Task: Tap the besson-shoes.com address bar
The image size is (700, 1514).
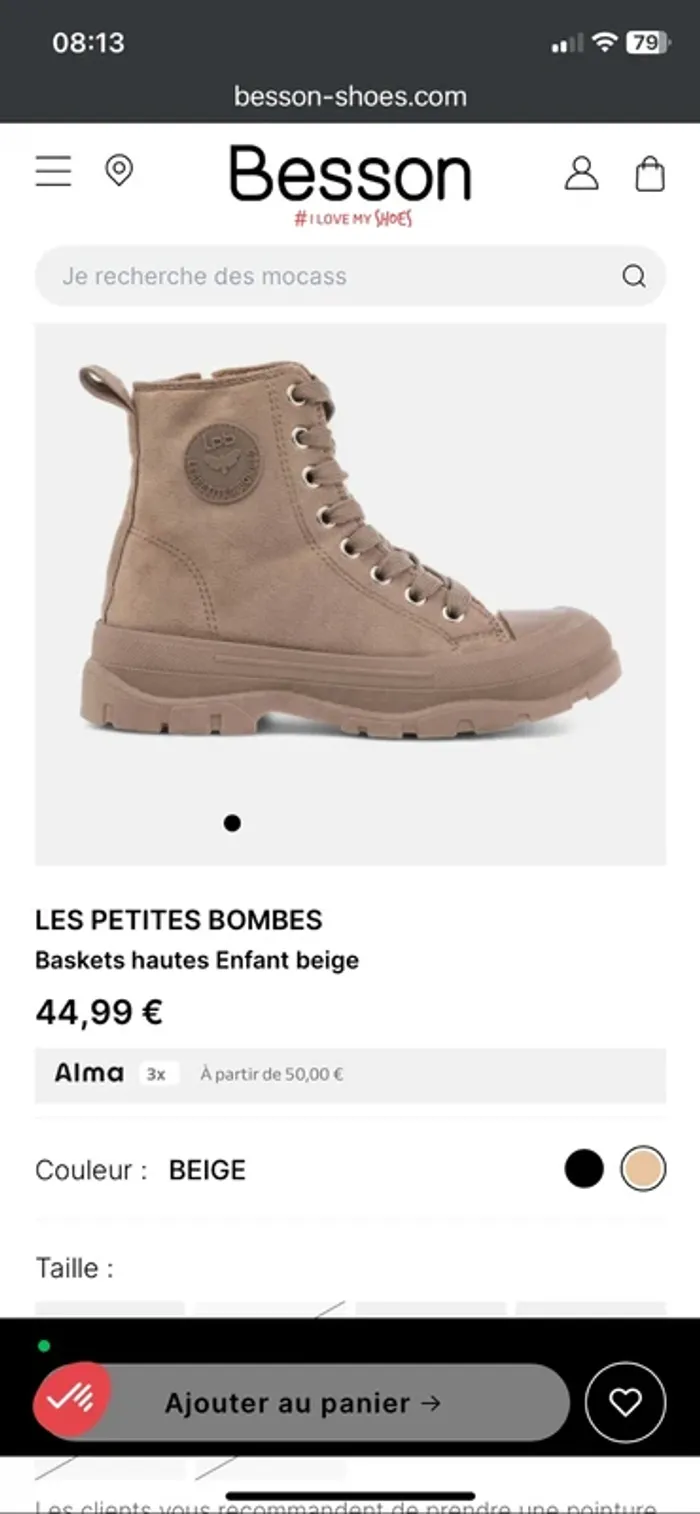Action: tap(350, 97)
